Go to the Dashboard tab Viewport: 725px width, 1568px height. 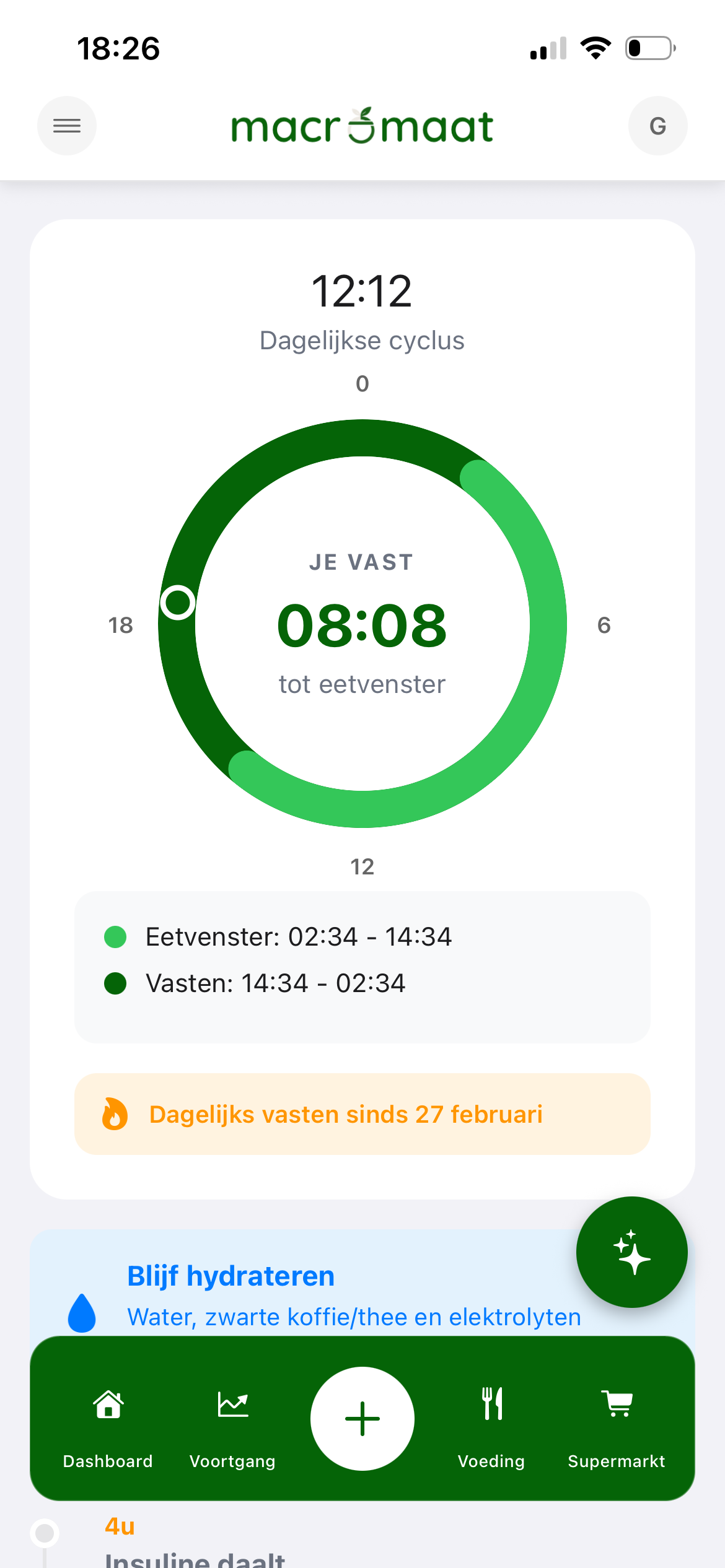point(108,1426)
